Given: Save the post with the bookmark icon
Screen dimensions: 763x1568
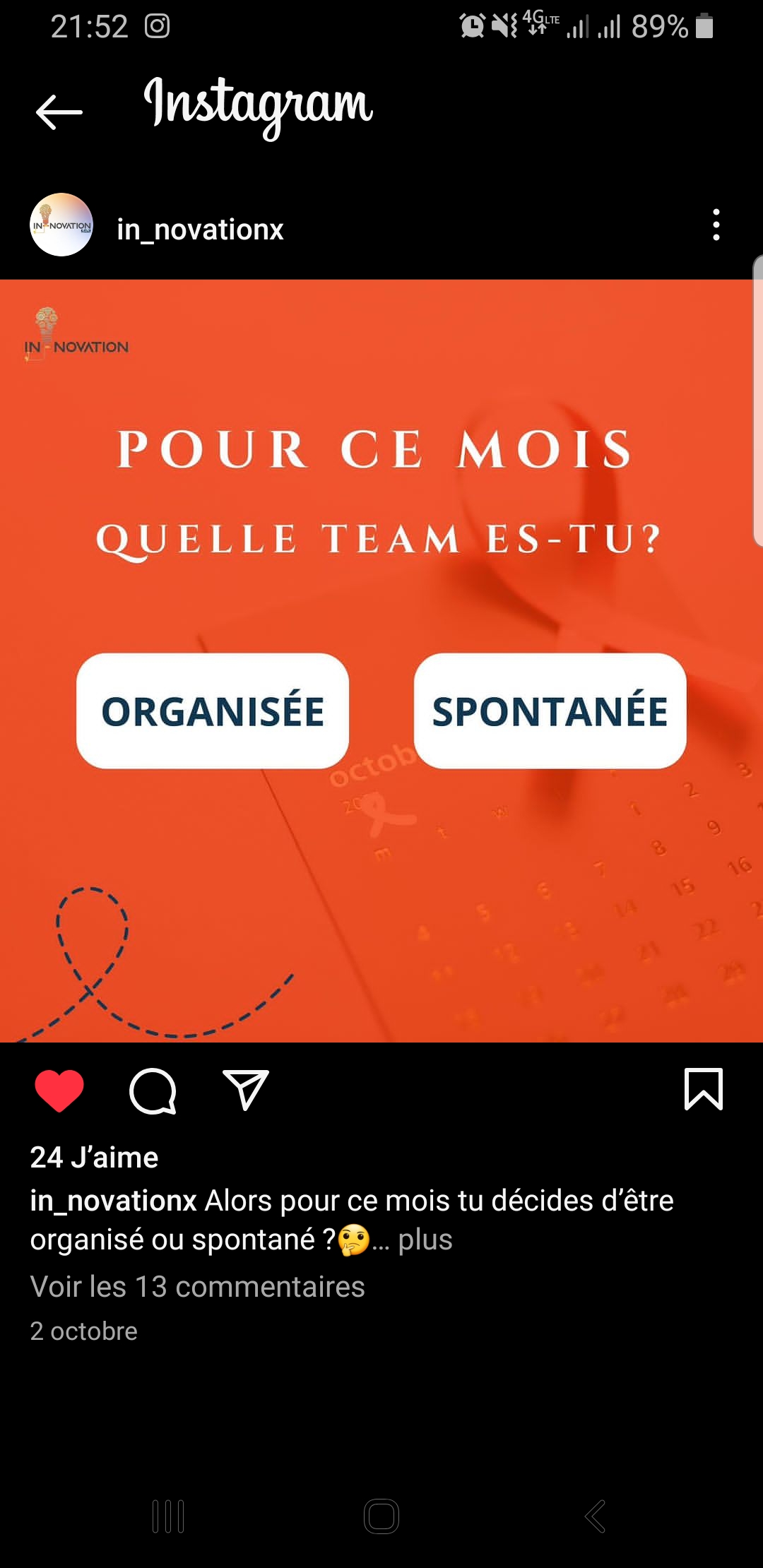Looking at the screenshot, I should click(703, 1089).
